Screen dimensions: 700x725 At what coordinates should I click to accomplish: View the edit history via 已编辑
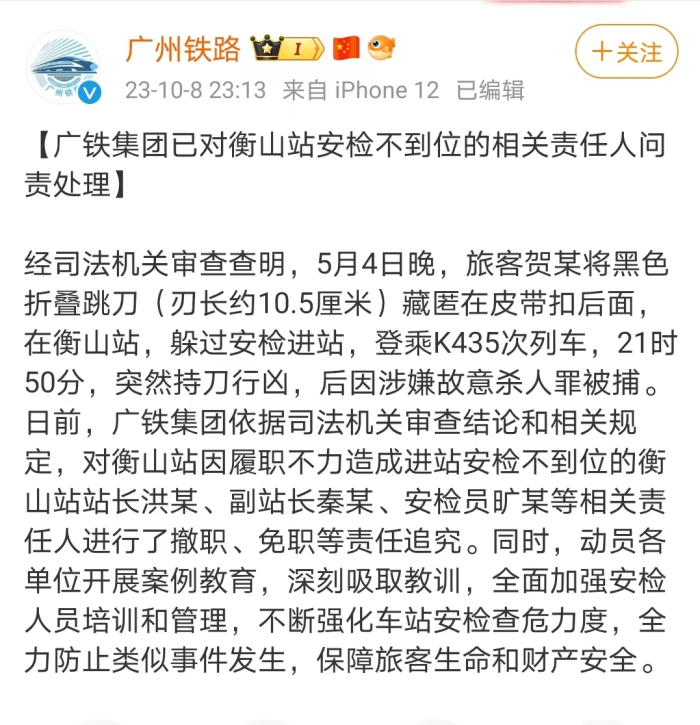pyautogui.click(x=490, y=90)
